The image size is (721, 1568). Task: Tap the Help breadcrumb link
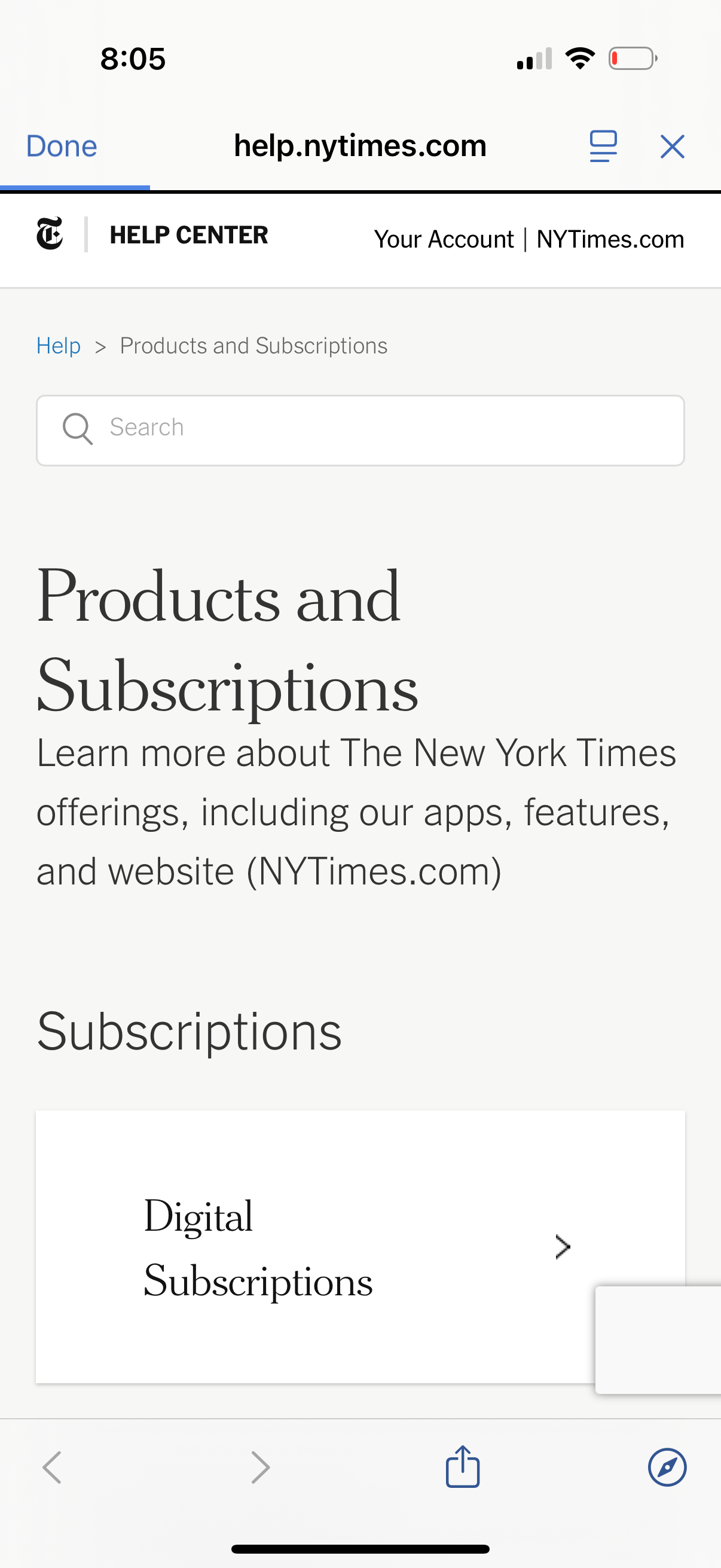pyautogui.click(x=59, y=345)
